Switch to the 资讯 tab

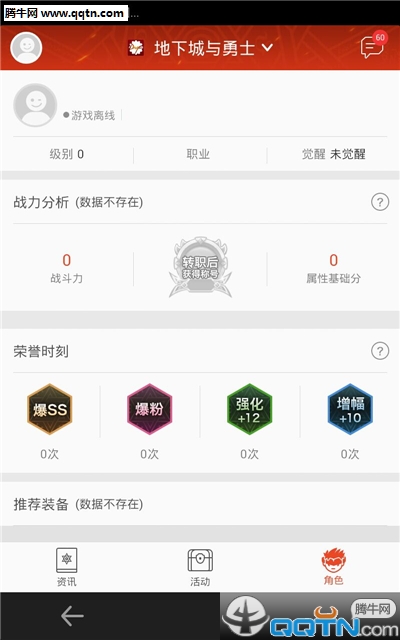(67, 567)
